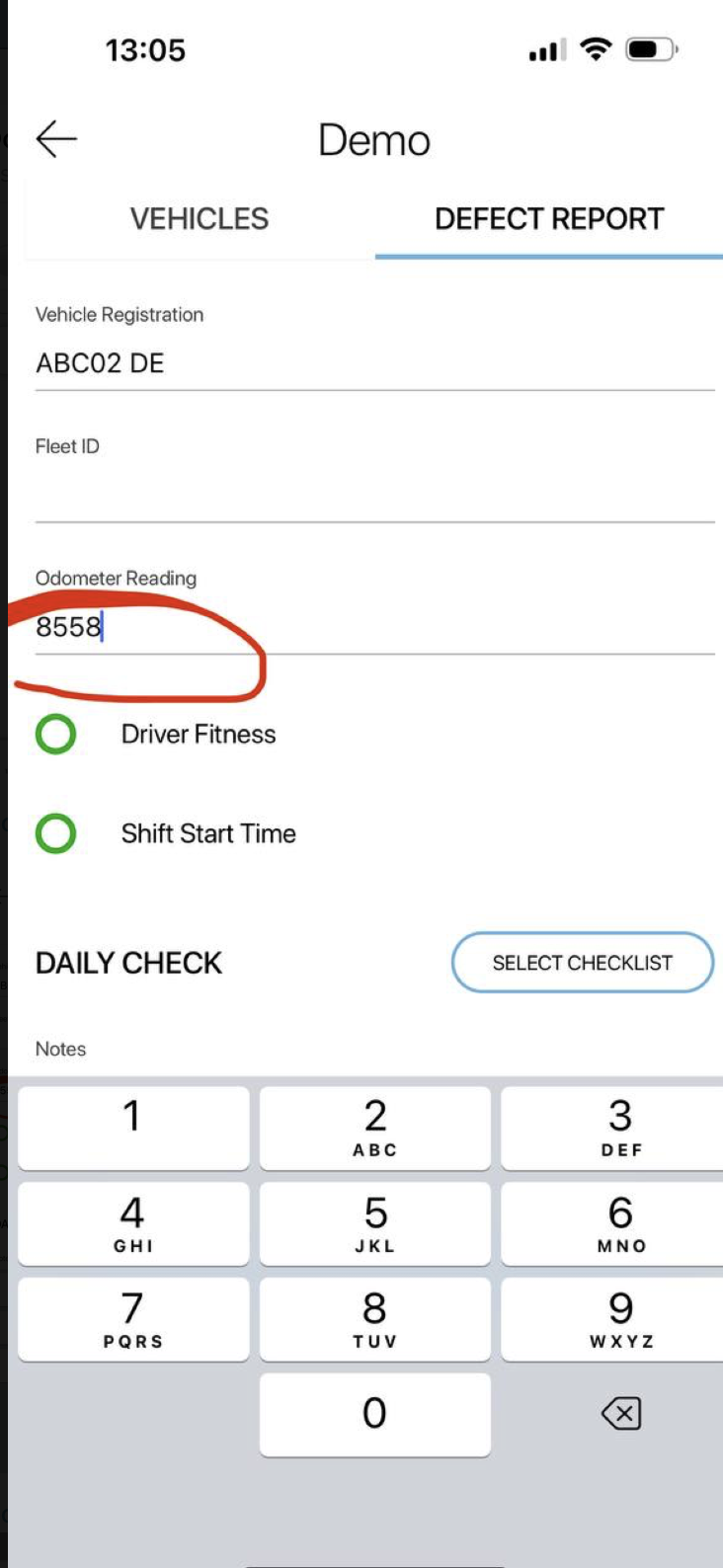Tap the Fleet ID field
The height and width of the screenshot is (1568, 723).
pyautogui.click(x=373, y=496)
